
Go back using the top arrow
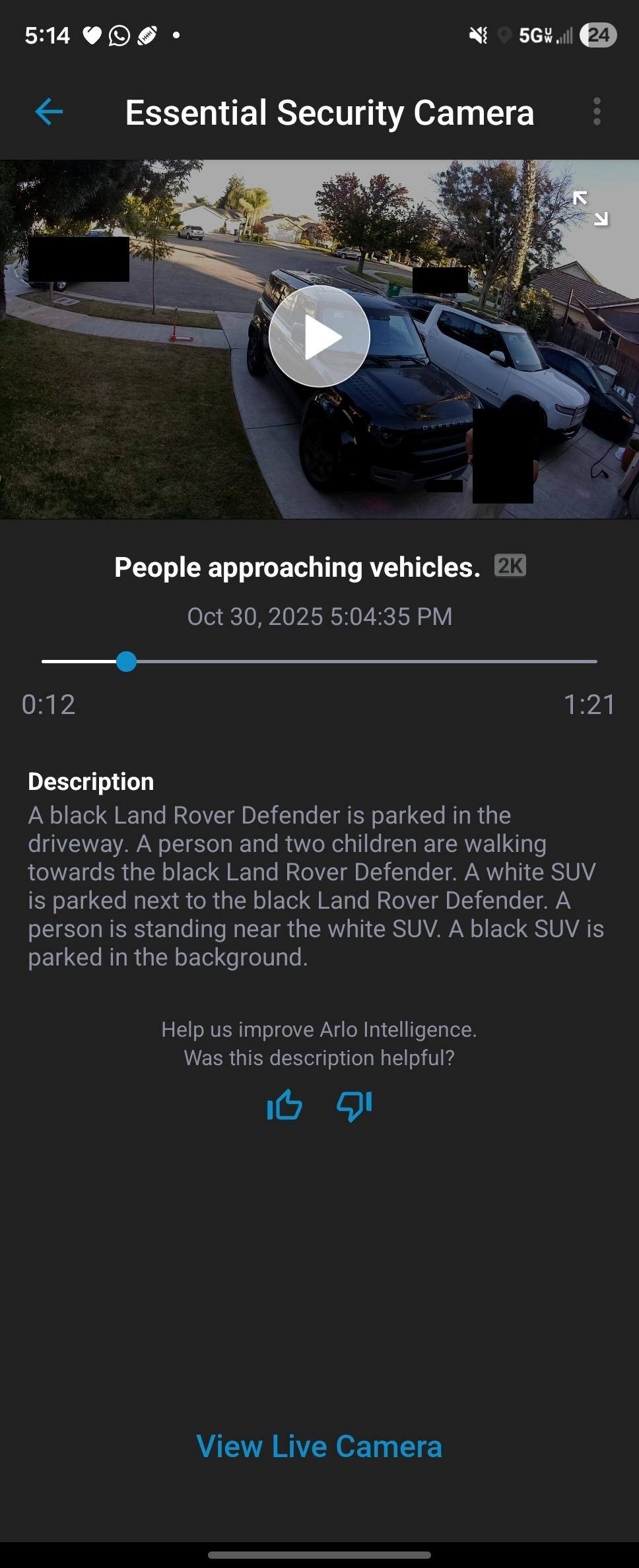tap(49, 112)
